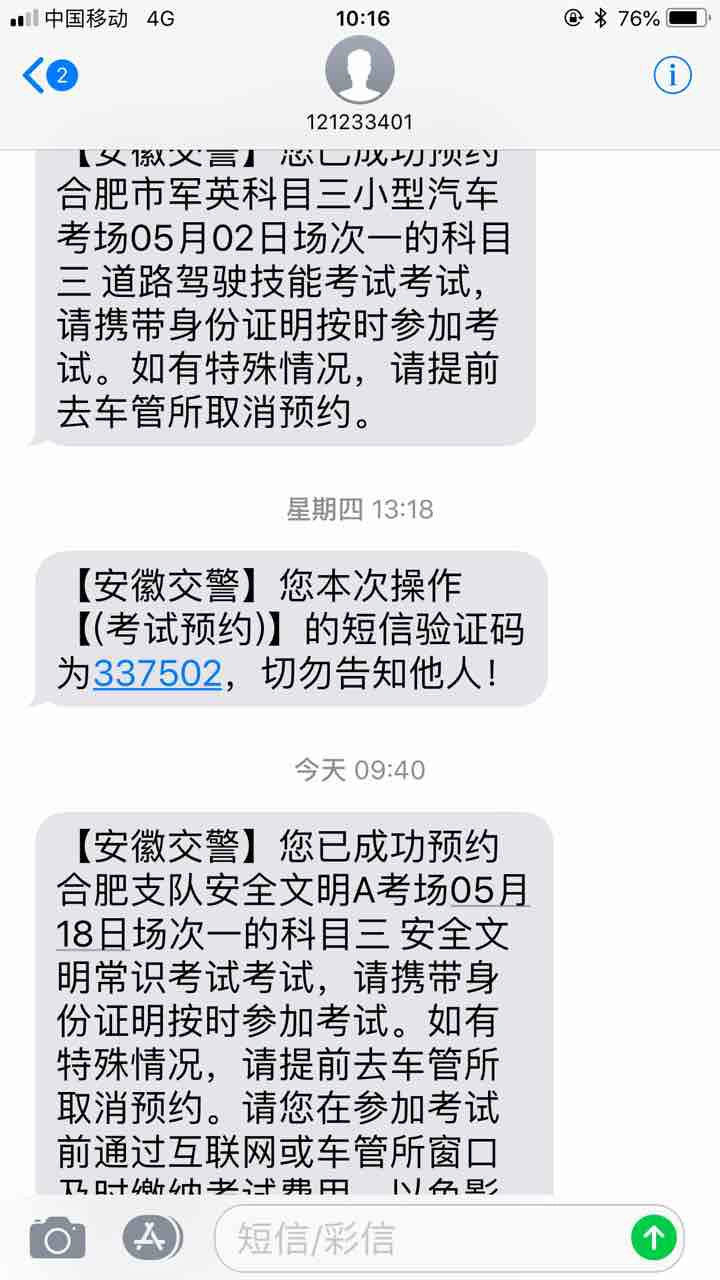Send the message with the green arrow
Screen dimensions: 720x1280
coord(653,1238)
